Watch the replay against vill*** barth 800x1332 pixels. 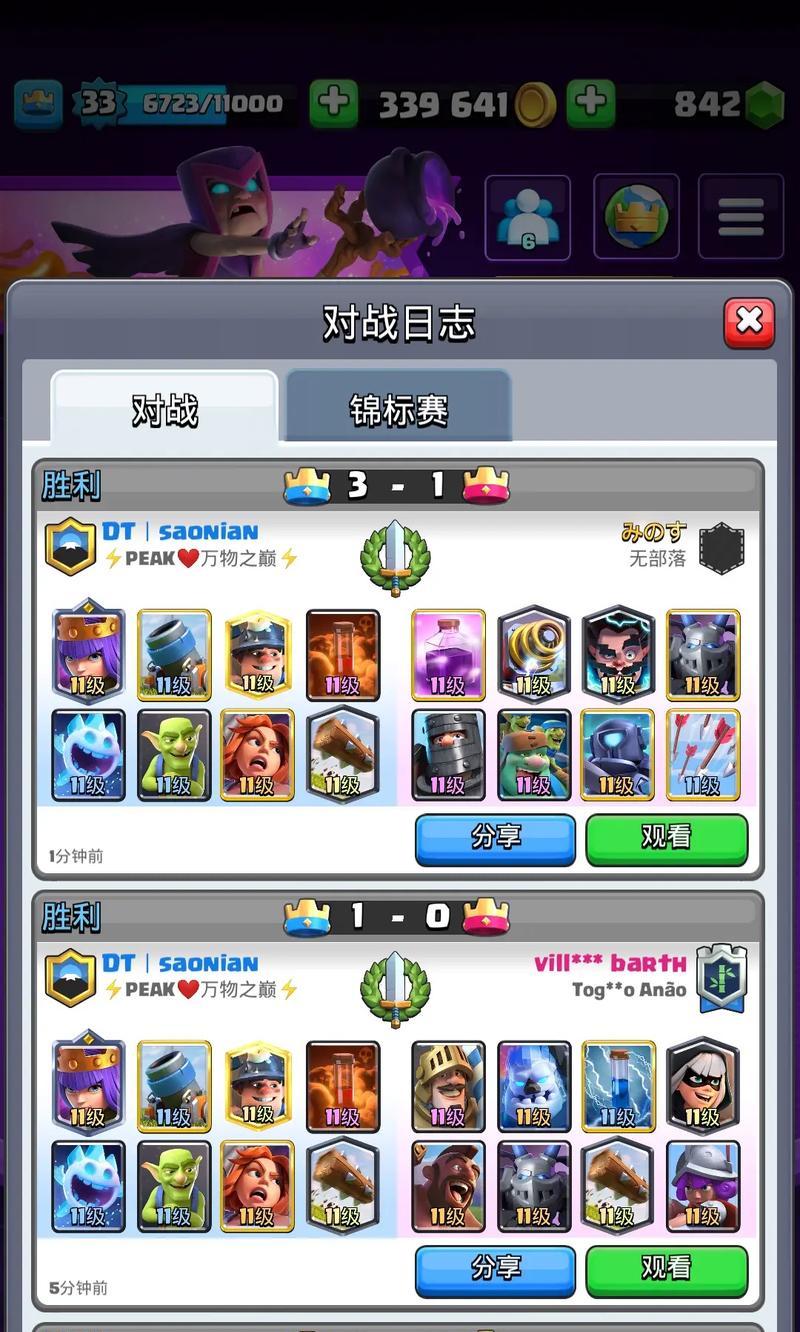pos(666,1269)
